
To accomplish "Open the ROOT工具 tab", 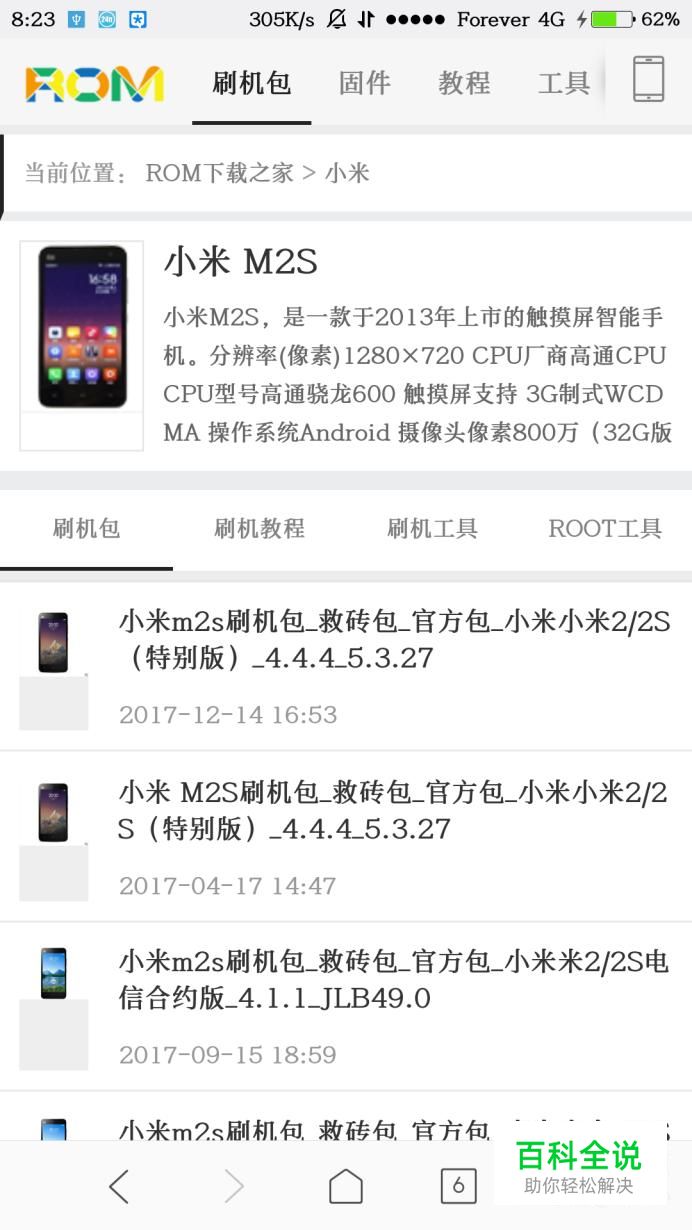I will [x=605, y=529].
